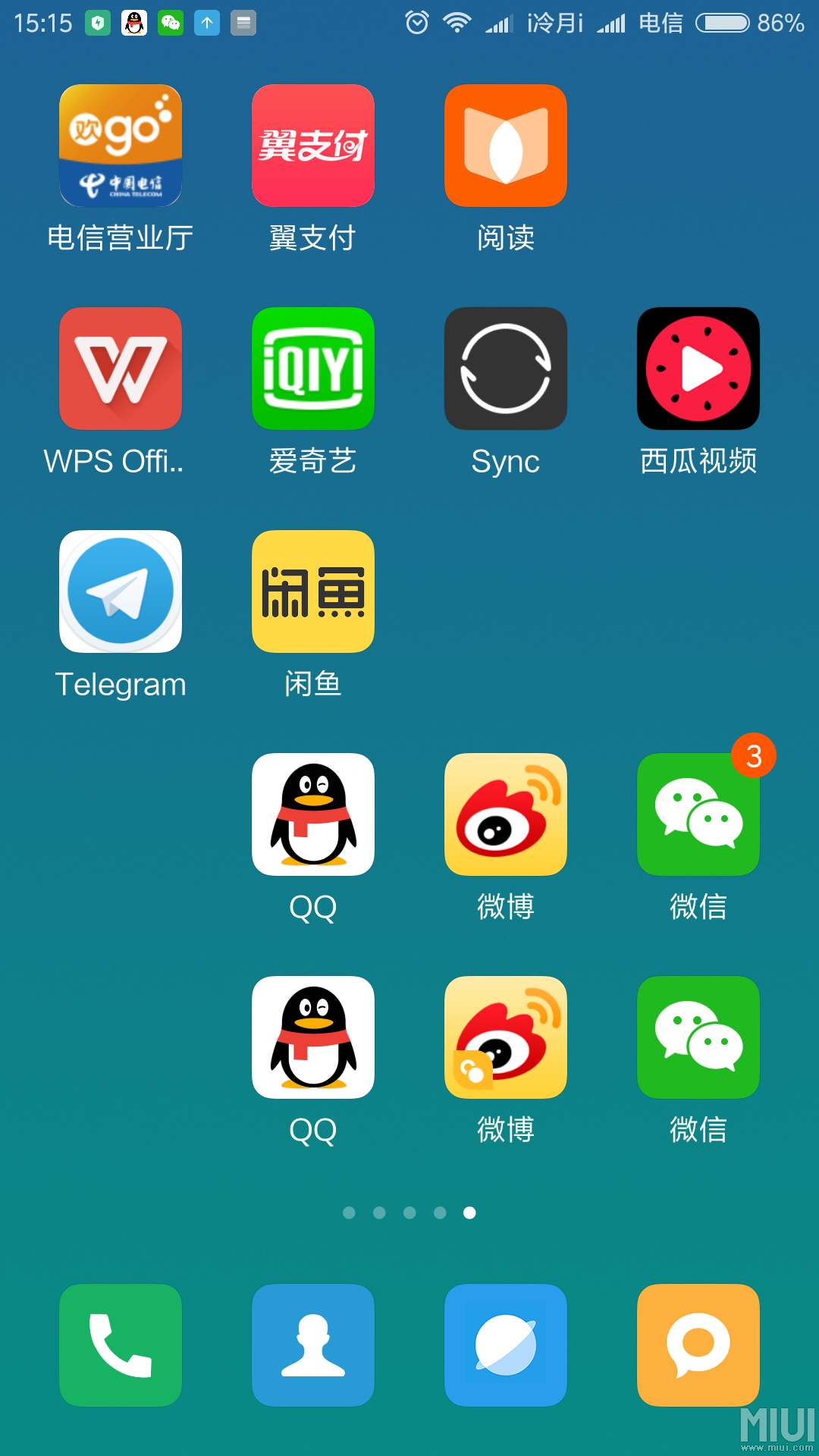Launch the Browser from the dock

[506, 1345]
